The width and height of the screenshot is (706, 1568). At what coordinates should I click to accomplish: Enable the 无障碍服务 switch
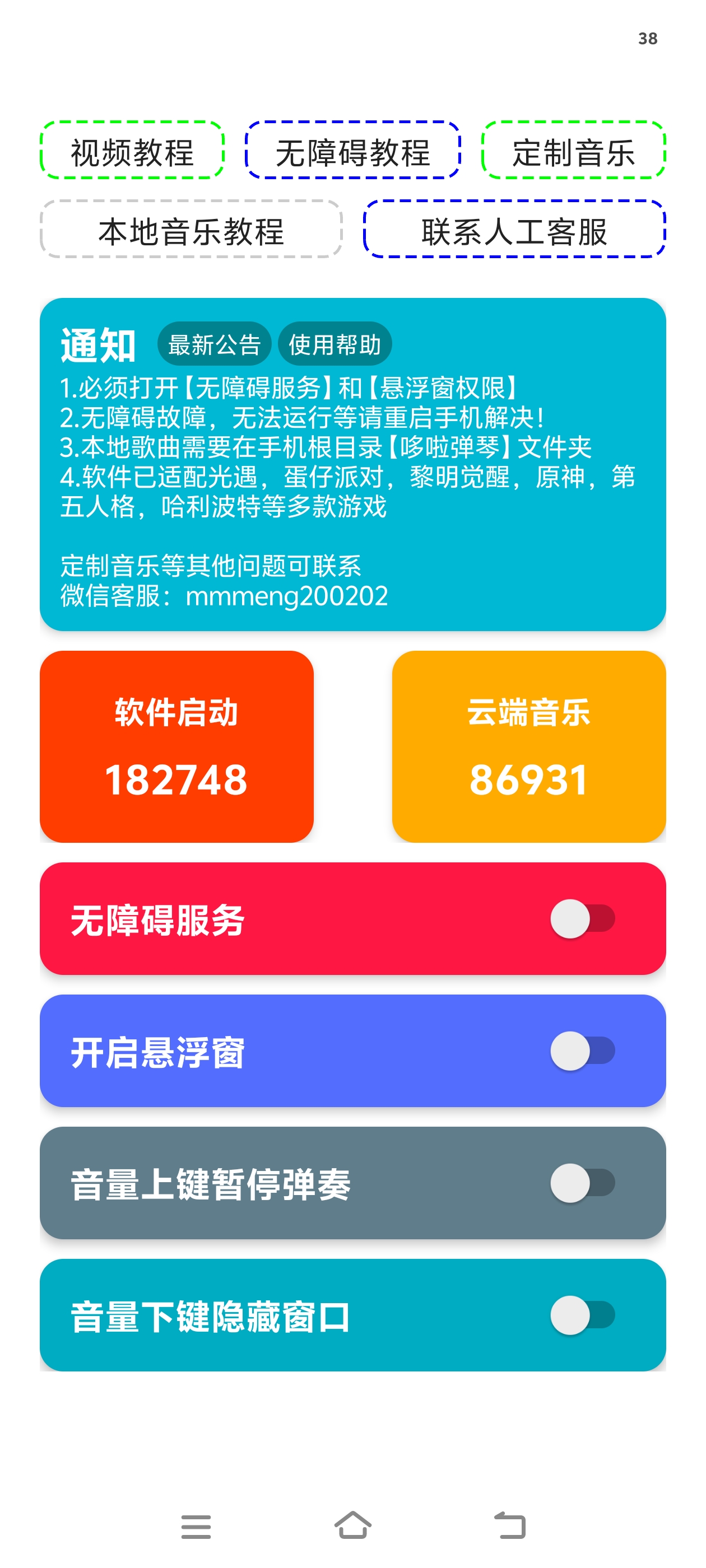[582, 918]
